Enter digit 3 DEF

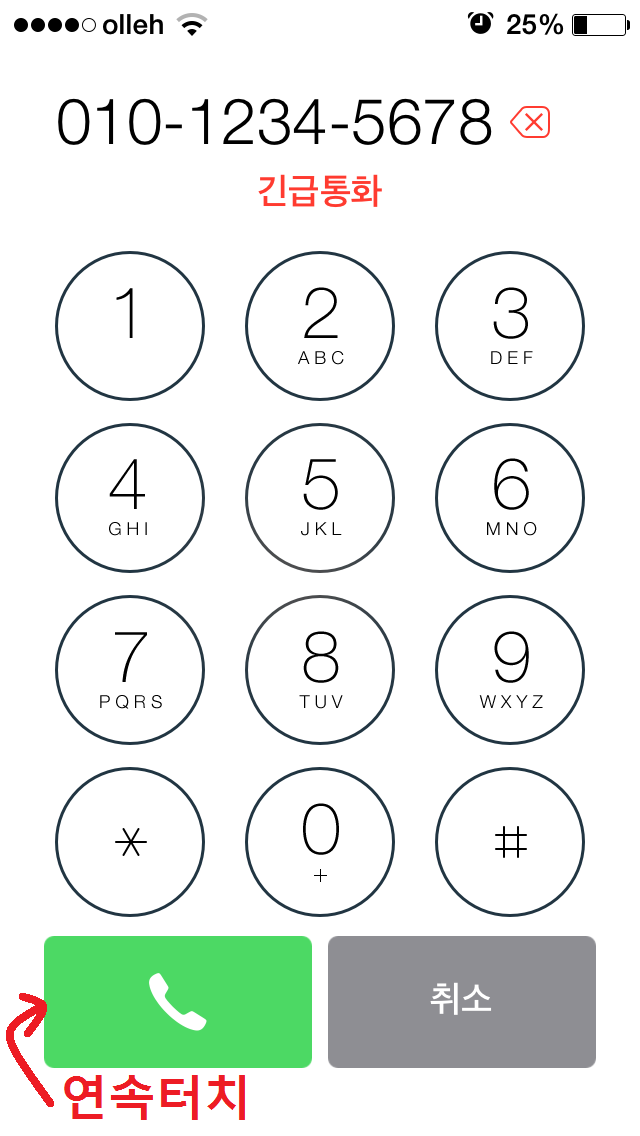coord(510,326)
